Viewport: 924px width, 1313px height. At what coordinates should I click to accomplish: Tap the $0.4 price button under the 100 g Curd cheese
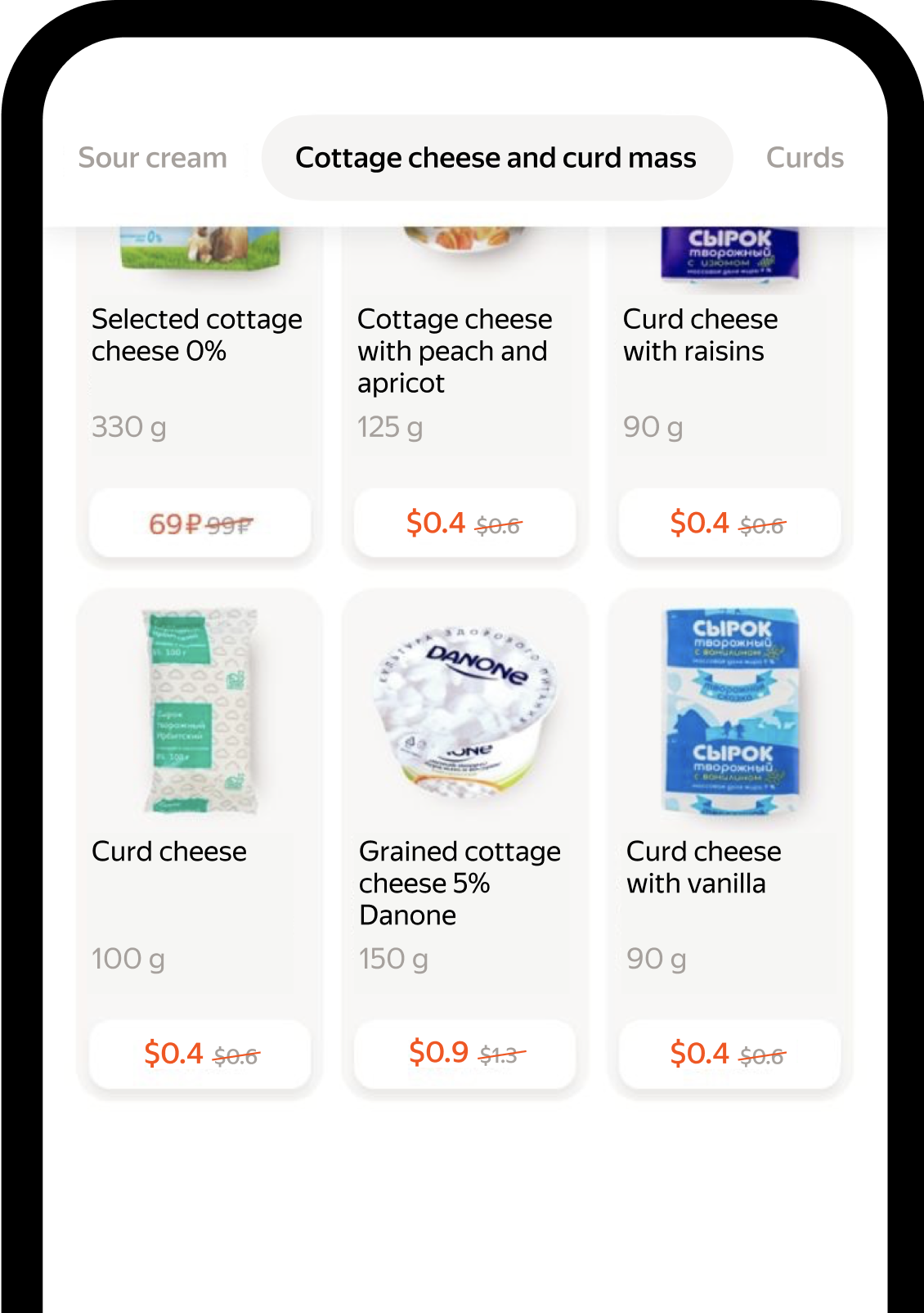(x=200, y=1054)
